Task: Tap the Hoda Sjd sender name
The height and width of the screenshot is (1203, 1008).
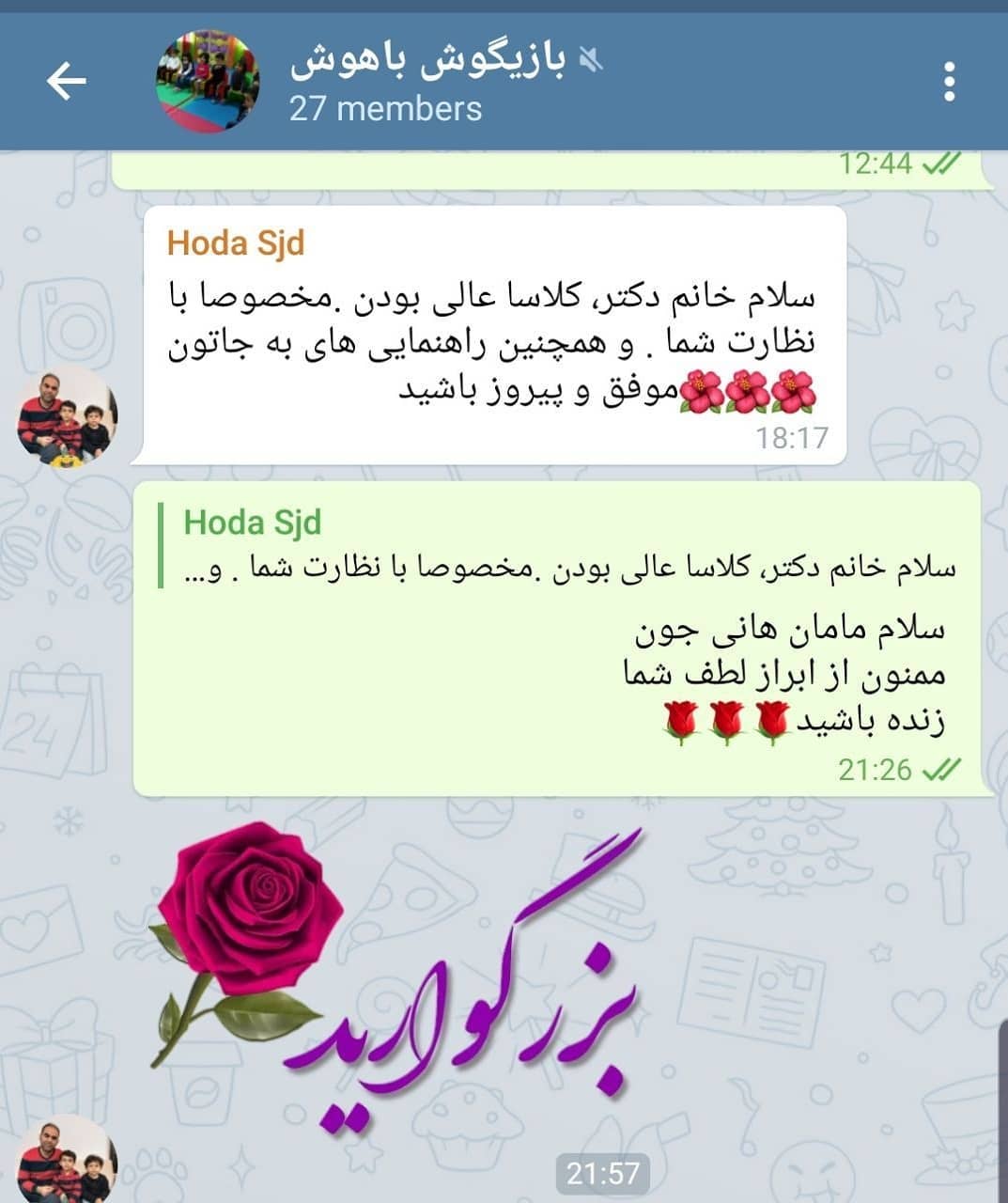Action: tap(236, 243)
